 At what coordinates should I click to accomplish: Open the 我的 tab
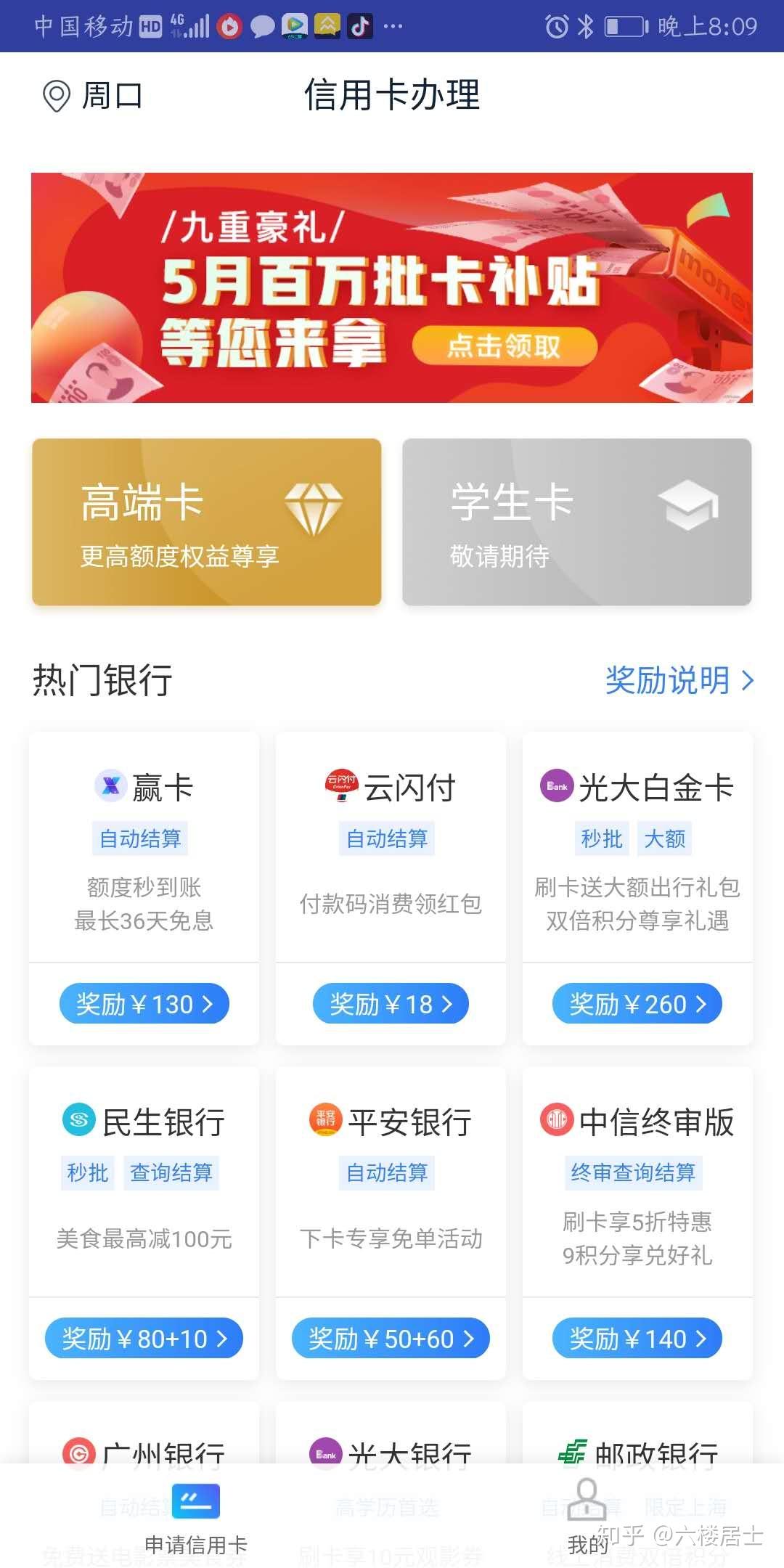tap(587, 1522)
